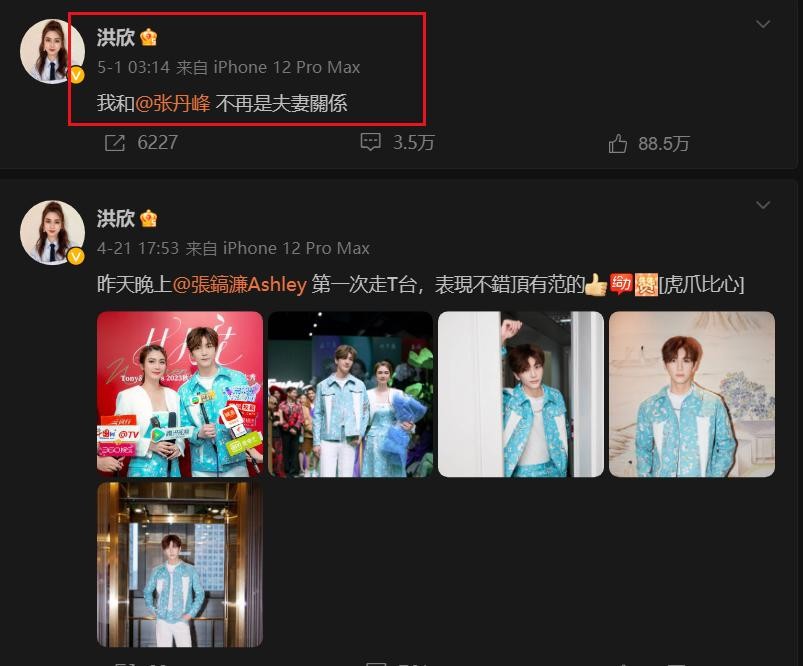Open the third photo by the white door
Image resolution: width=803 pixels, height=666 pixels.
click(x=520, y=393)
